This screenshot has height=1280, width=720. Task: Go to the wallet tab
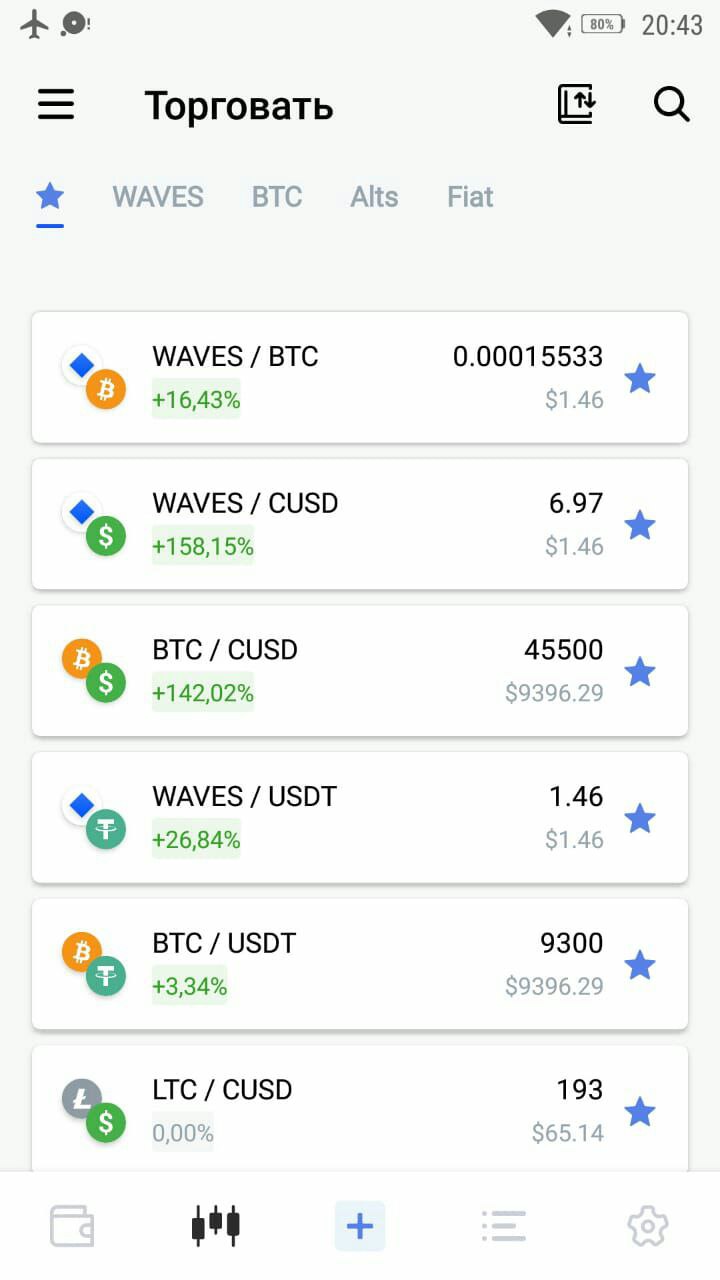[x=72, y=1226]
